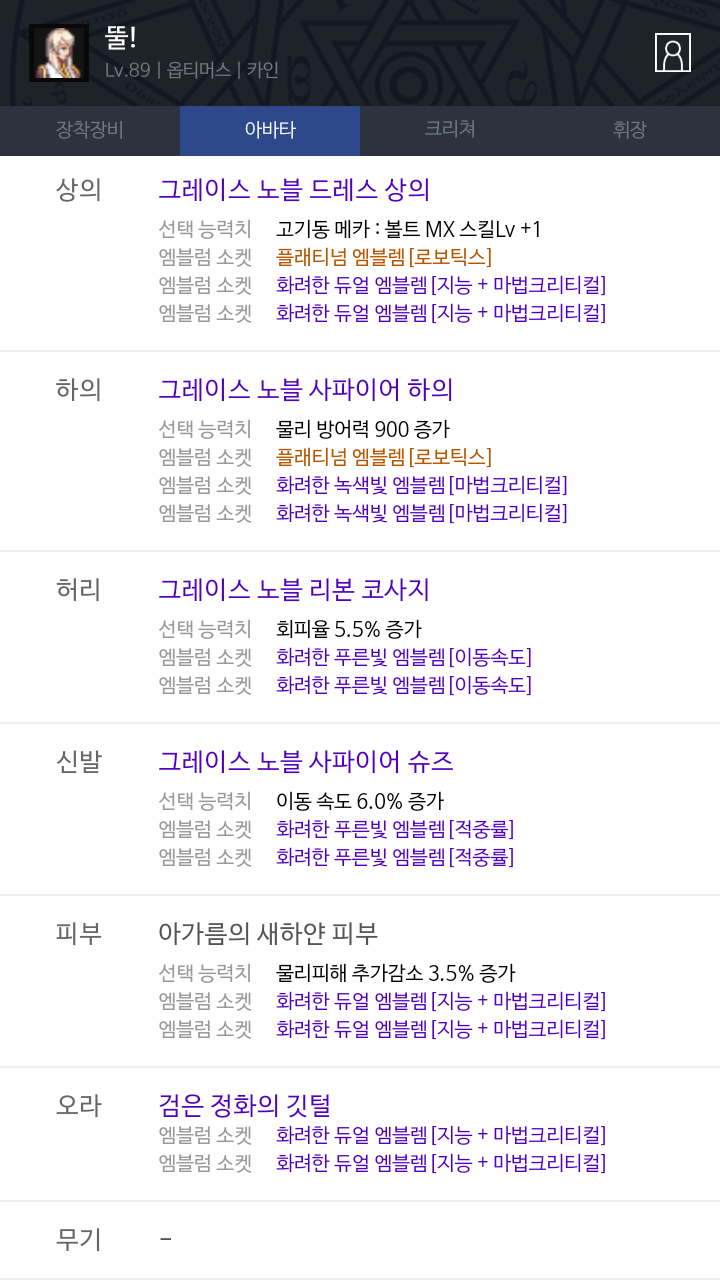The image size is (720, 1280).
Task: Switch to the 장착장비 tab
Action: pos(90,130)
